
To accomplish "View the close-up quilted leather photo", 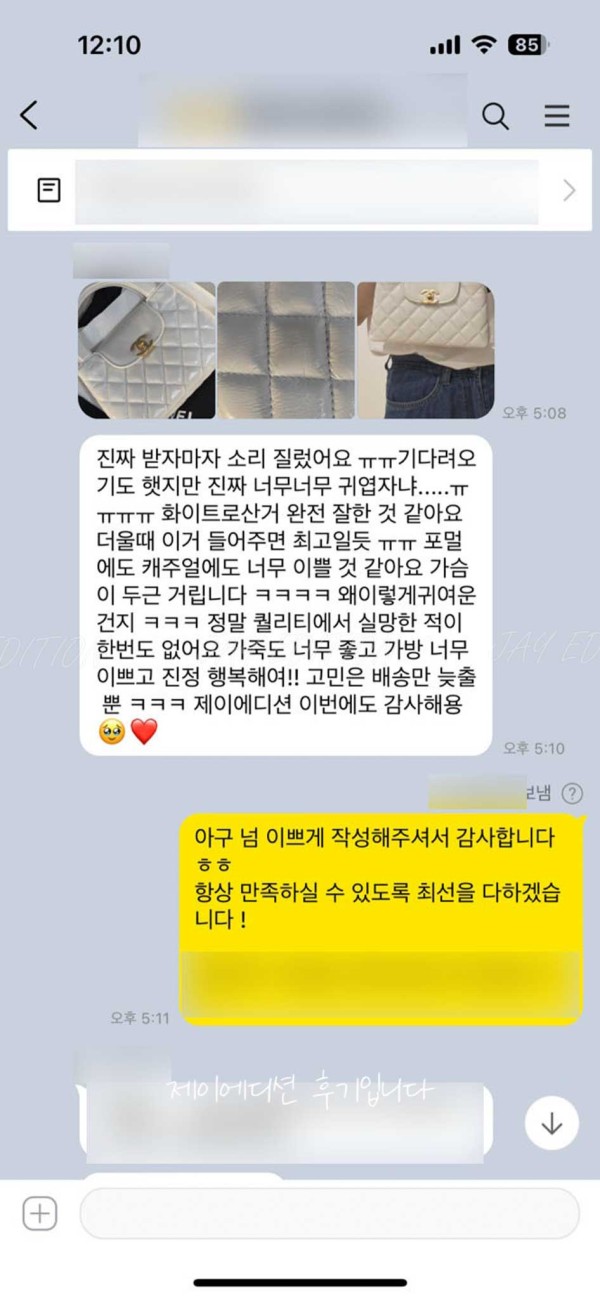I will pyautogui.click(x=286, y=350).
